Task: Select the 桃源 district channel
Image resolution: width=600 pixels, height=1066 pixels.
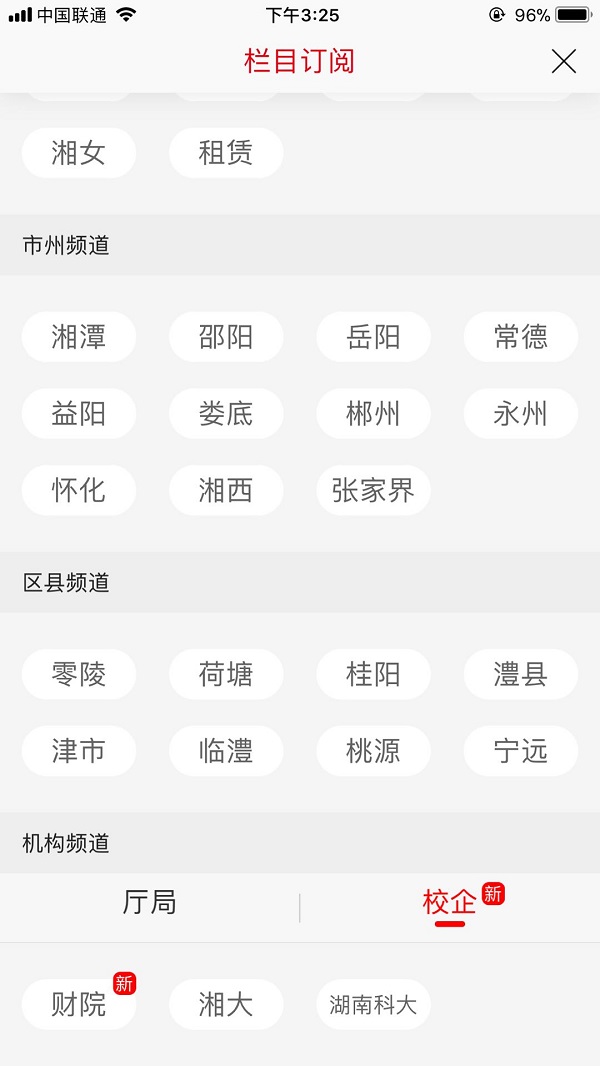Action: click(373, 751)
